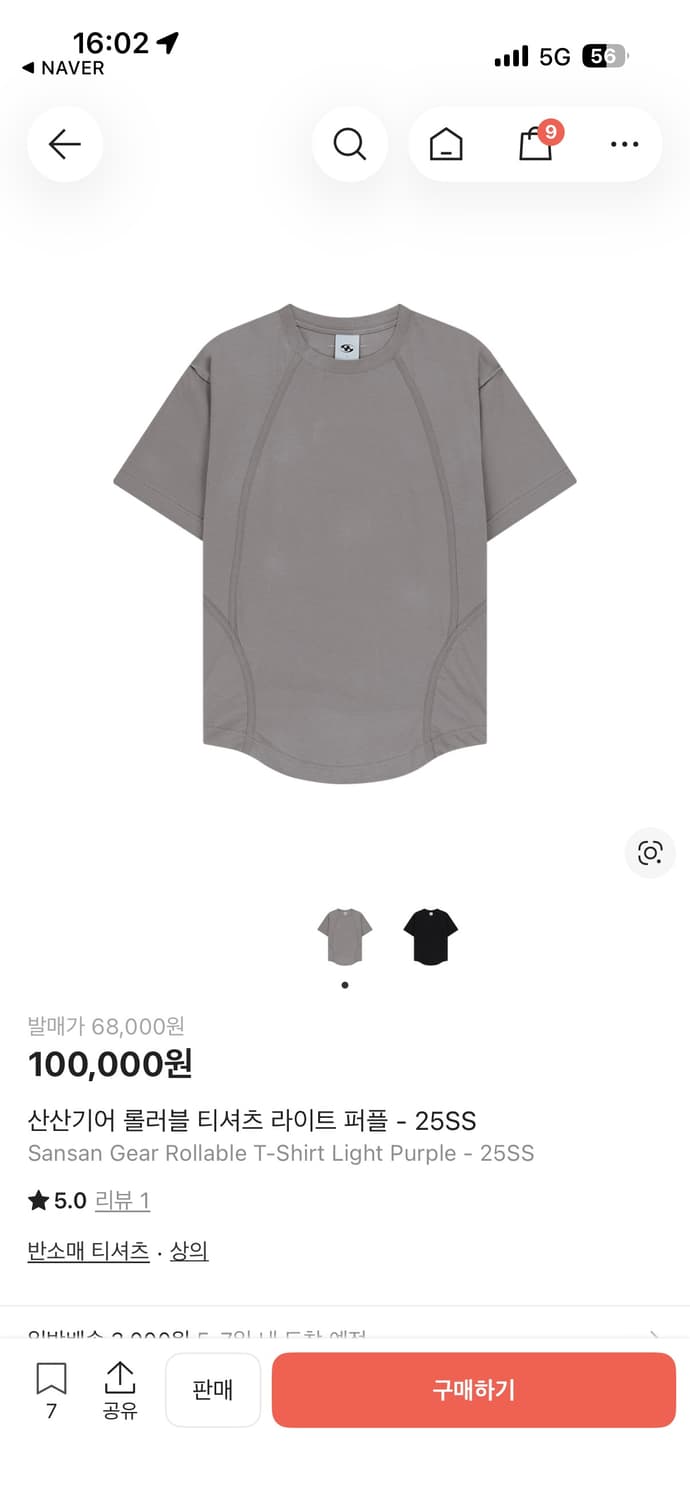The height and width of the screenshot is (1500, 690).
Task: Select the black T-shirt color thumbnail
Action: click(430, 936)
